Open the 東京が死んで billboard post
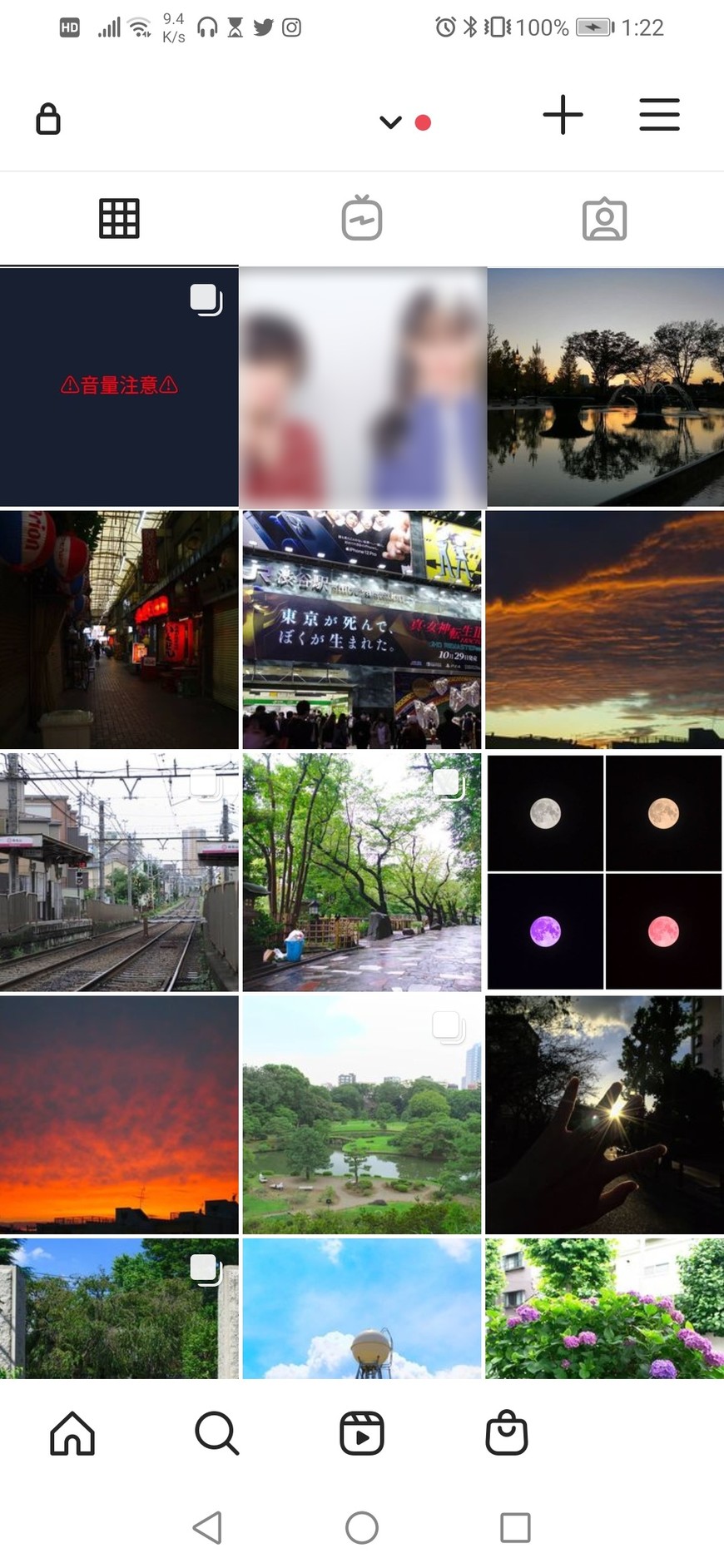 [x=362, y=629]
